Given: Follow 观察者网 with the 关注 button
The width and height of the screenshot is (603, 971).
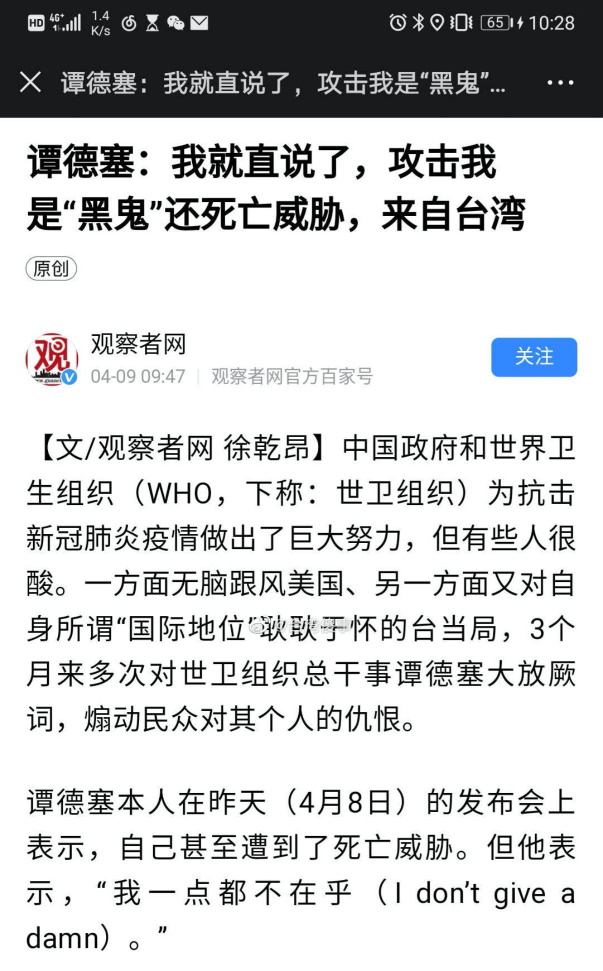Looking at the screenshot, I should 534,357.
